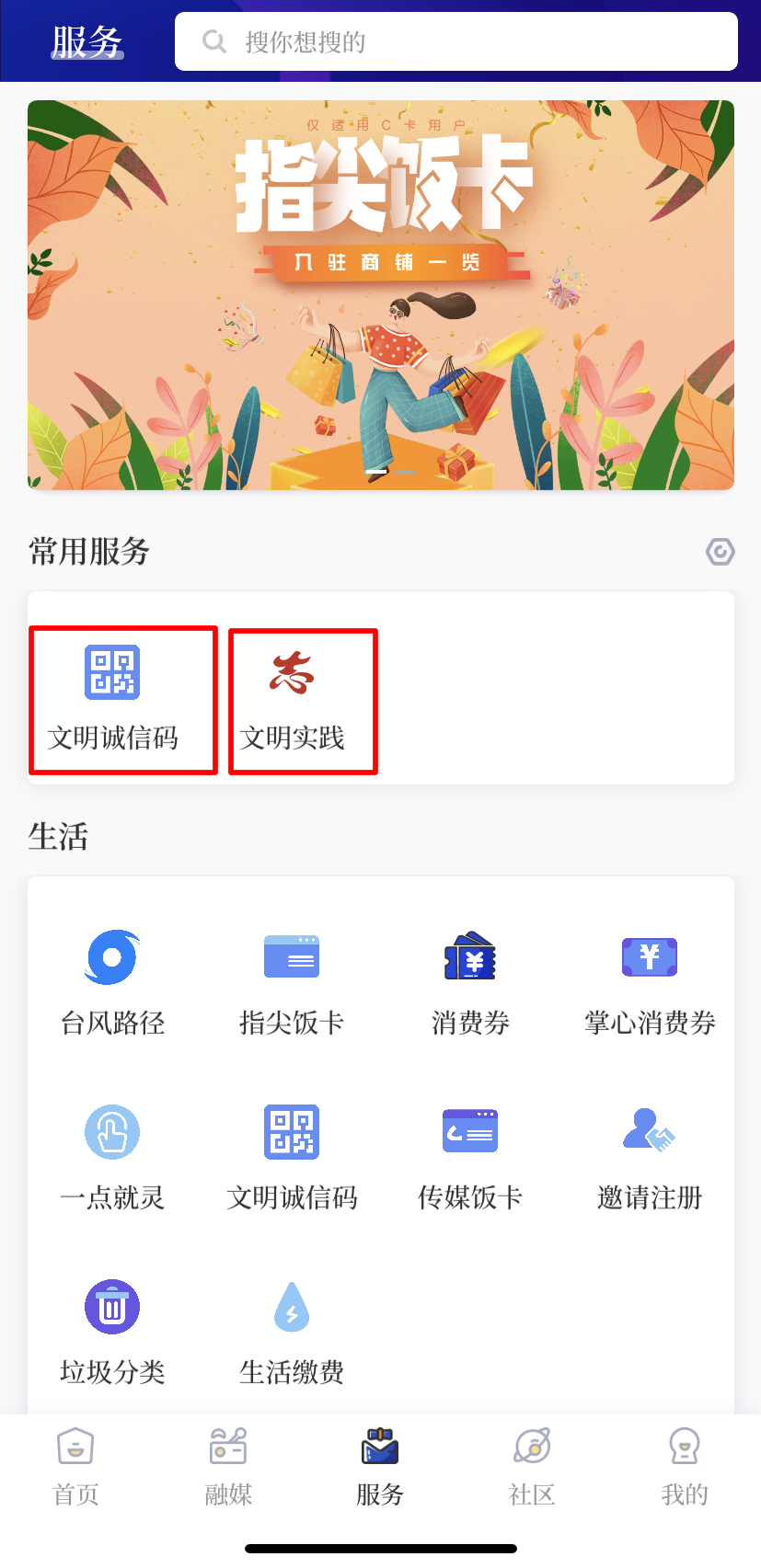Switch to the 首页 tab

click(x=75, y=1466)
